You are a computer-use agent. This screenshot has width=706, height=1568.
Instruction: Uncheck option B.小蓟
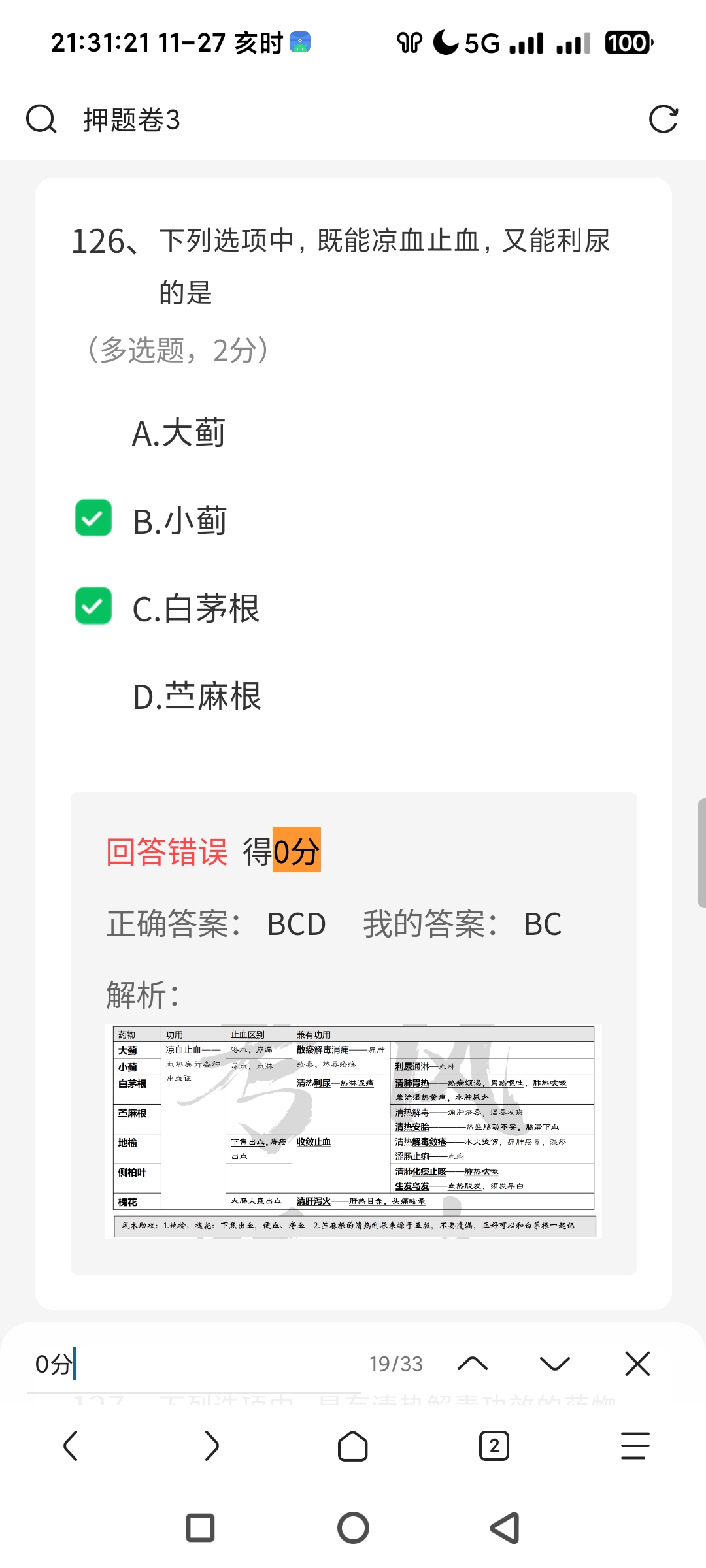point(93,519)
